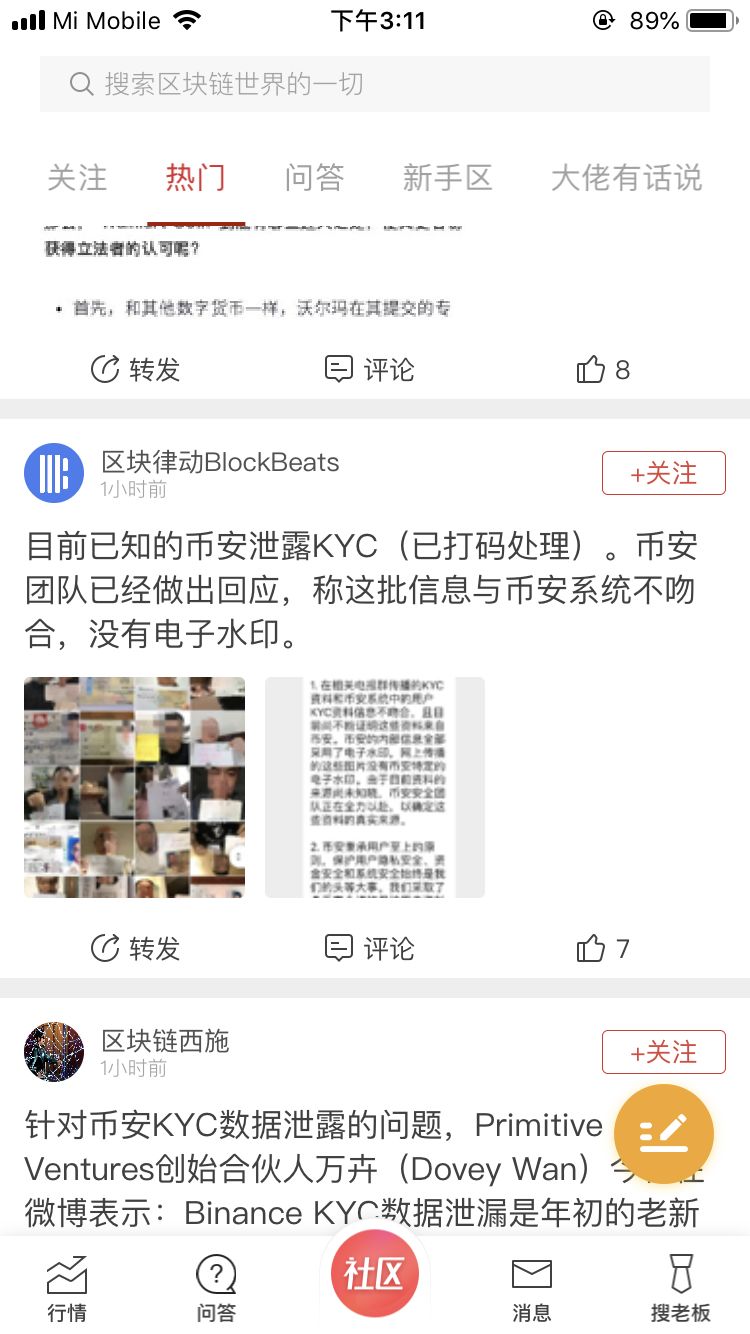Open the 新手区 tab
Screen dimensions: 750x1334
click(x=447, y=178)
